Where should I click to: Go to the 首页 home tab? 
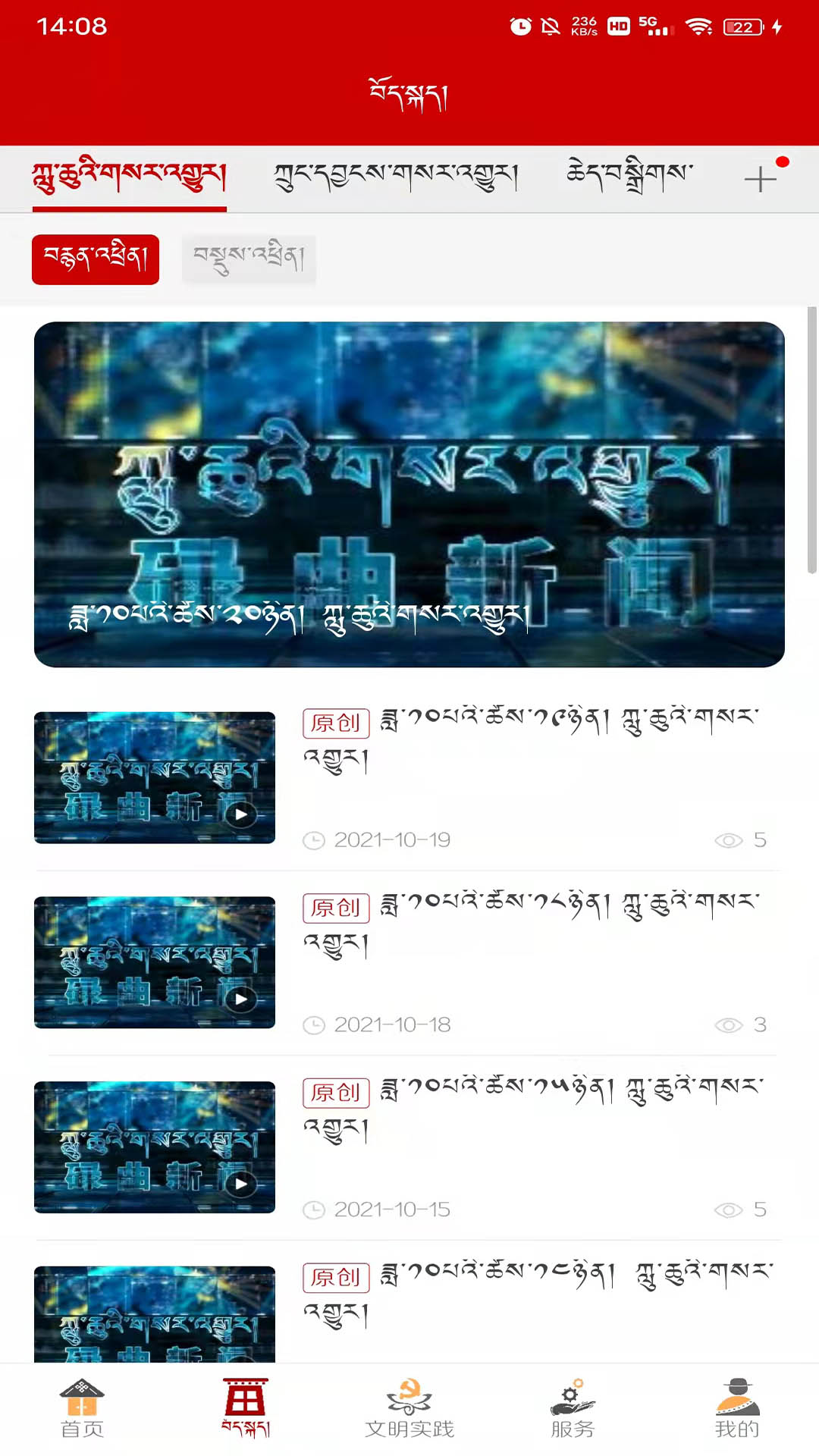pos(82,1409)
